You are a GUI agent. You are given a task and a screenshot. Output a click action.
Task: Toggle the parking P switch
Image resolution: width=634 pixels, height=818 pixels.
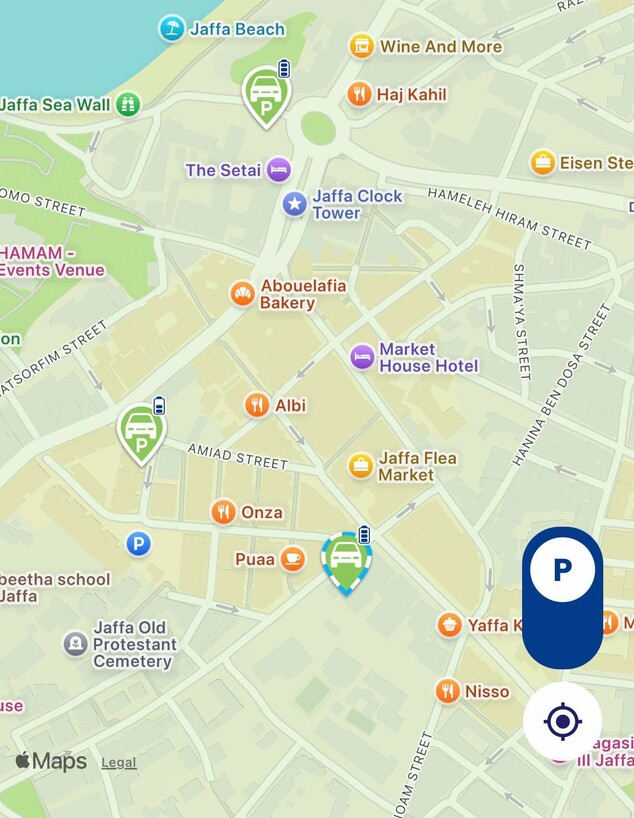pos(562,597)
